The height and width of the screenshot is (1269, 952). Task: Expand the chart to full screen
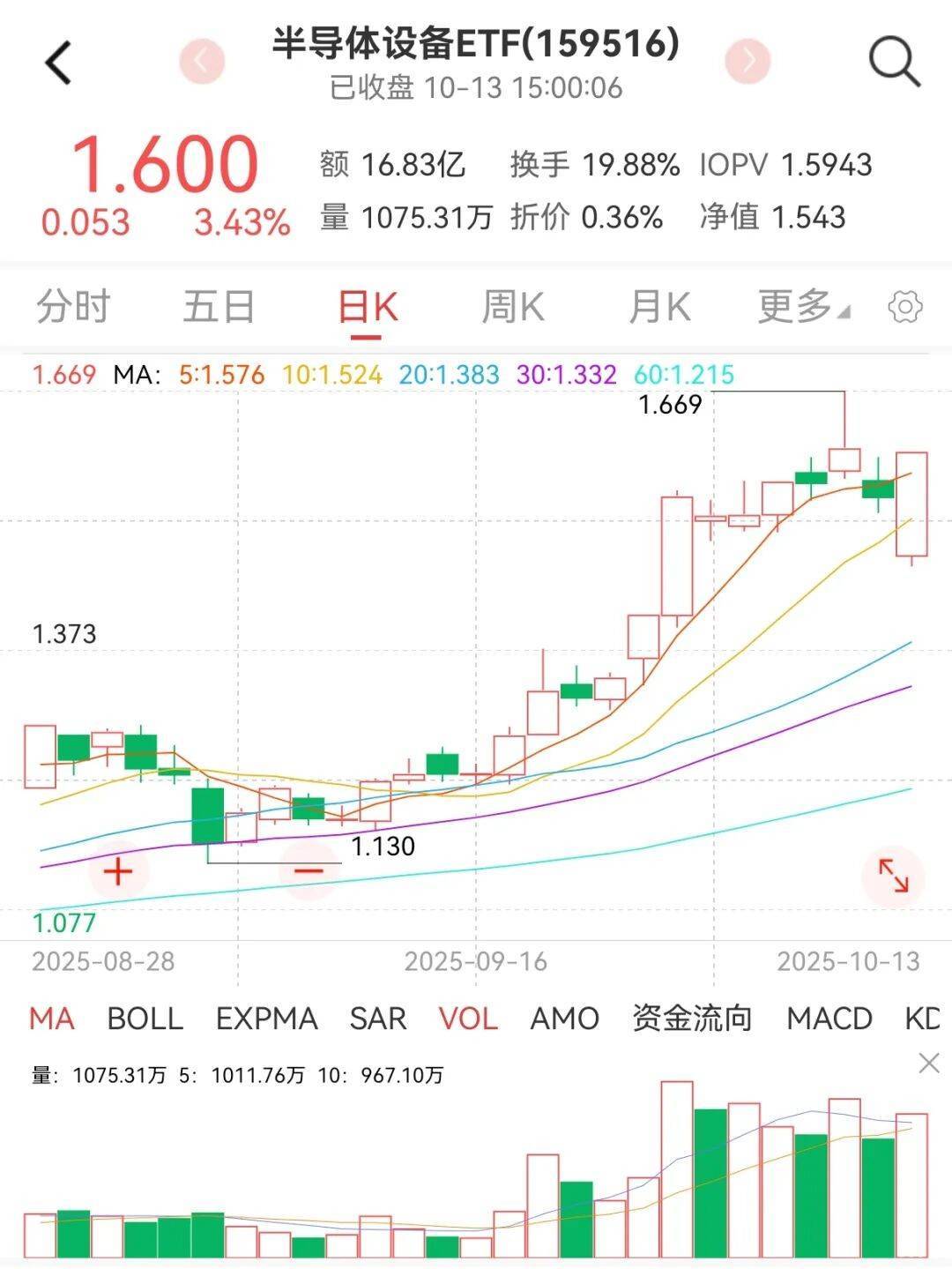click(x=893, y=876)
